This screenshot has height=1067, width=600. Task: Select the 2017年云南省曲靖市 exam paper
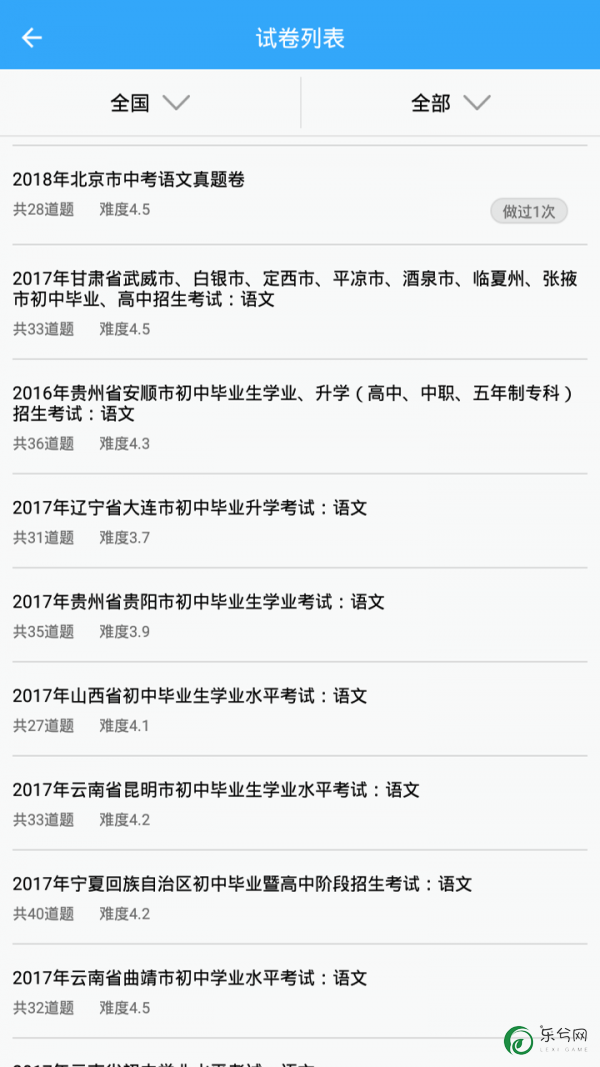(300, 990)
